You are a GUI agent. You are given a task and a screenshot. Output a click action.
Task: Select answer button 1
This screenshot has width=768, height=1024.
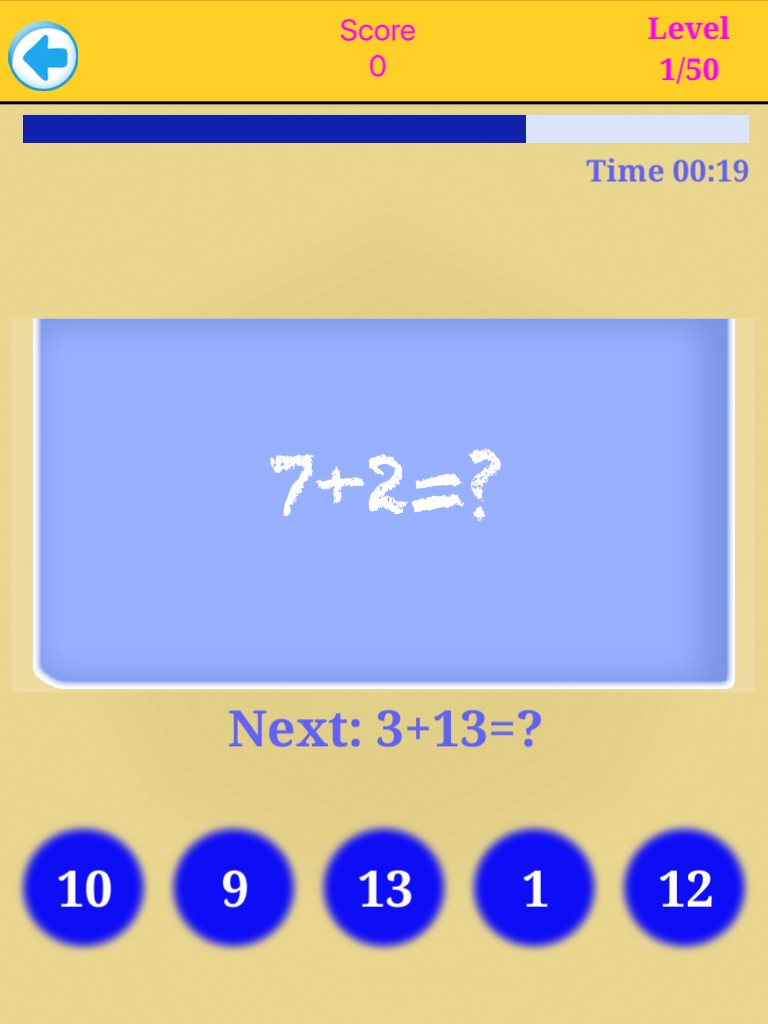534,888
